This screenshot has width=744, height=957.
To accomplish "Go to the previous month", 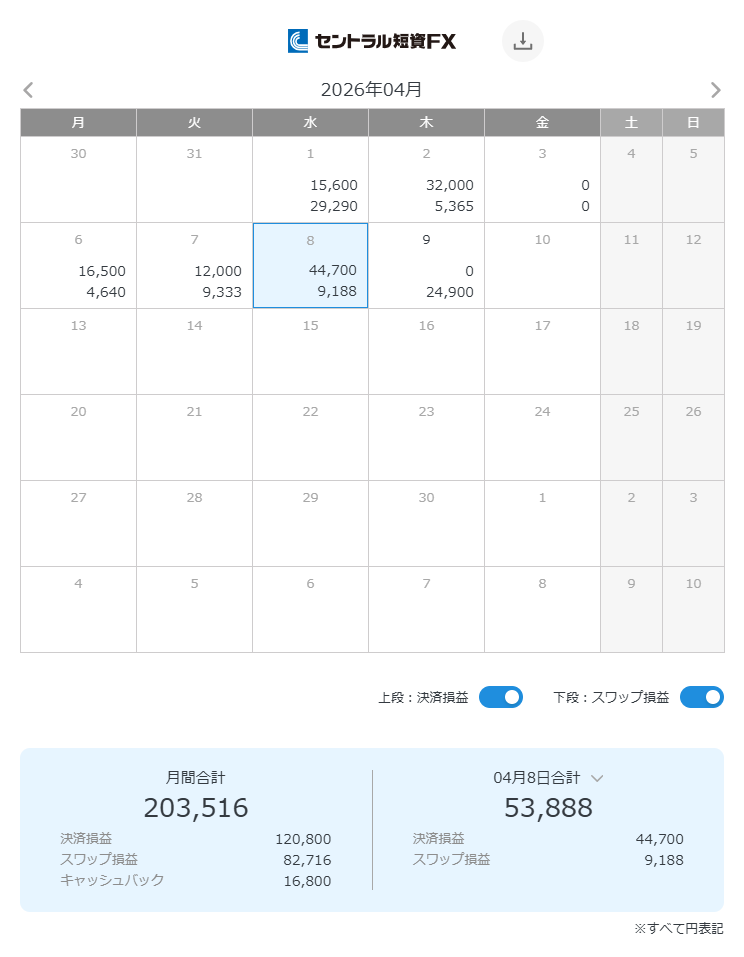I will (x=28, y=90).
